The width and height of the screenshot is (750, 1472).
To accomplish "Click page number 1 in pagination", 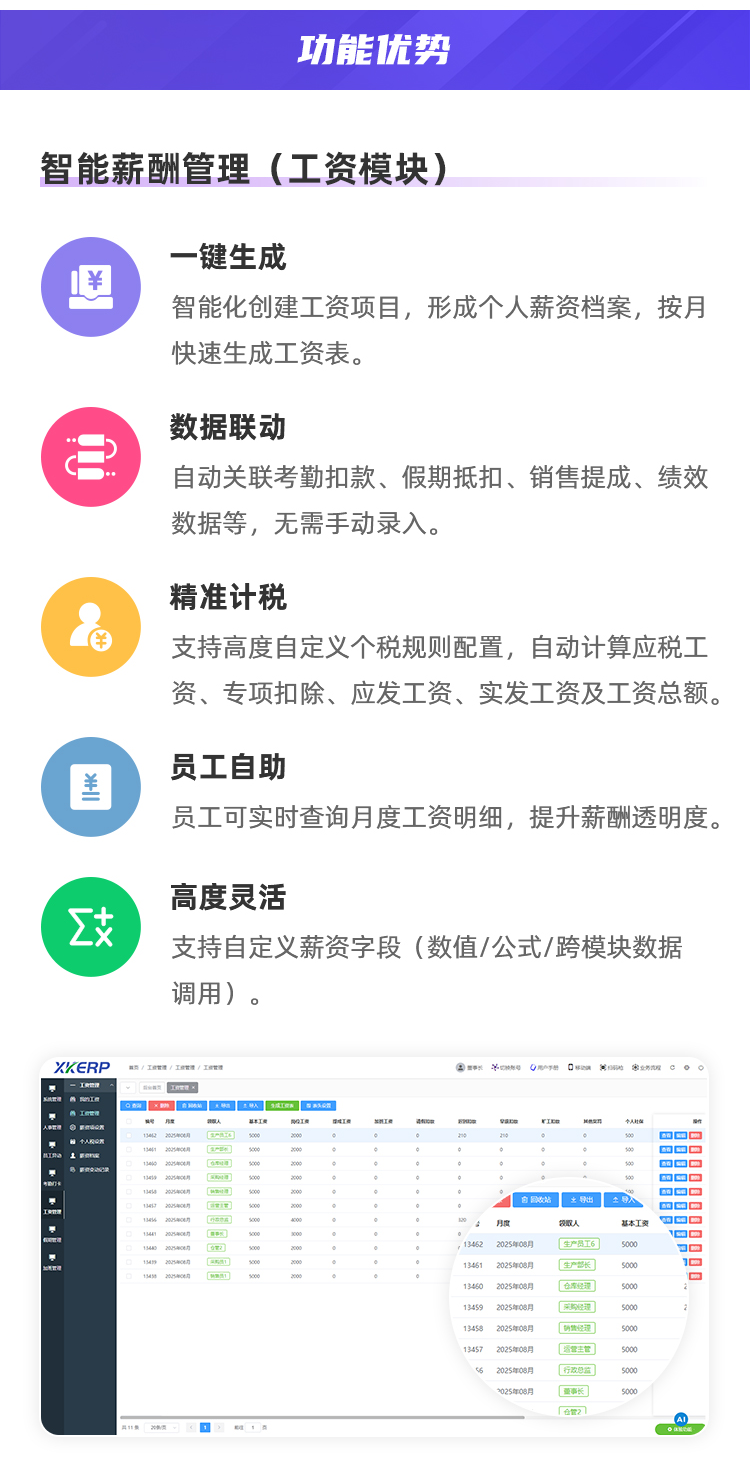I will 205,1426.
